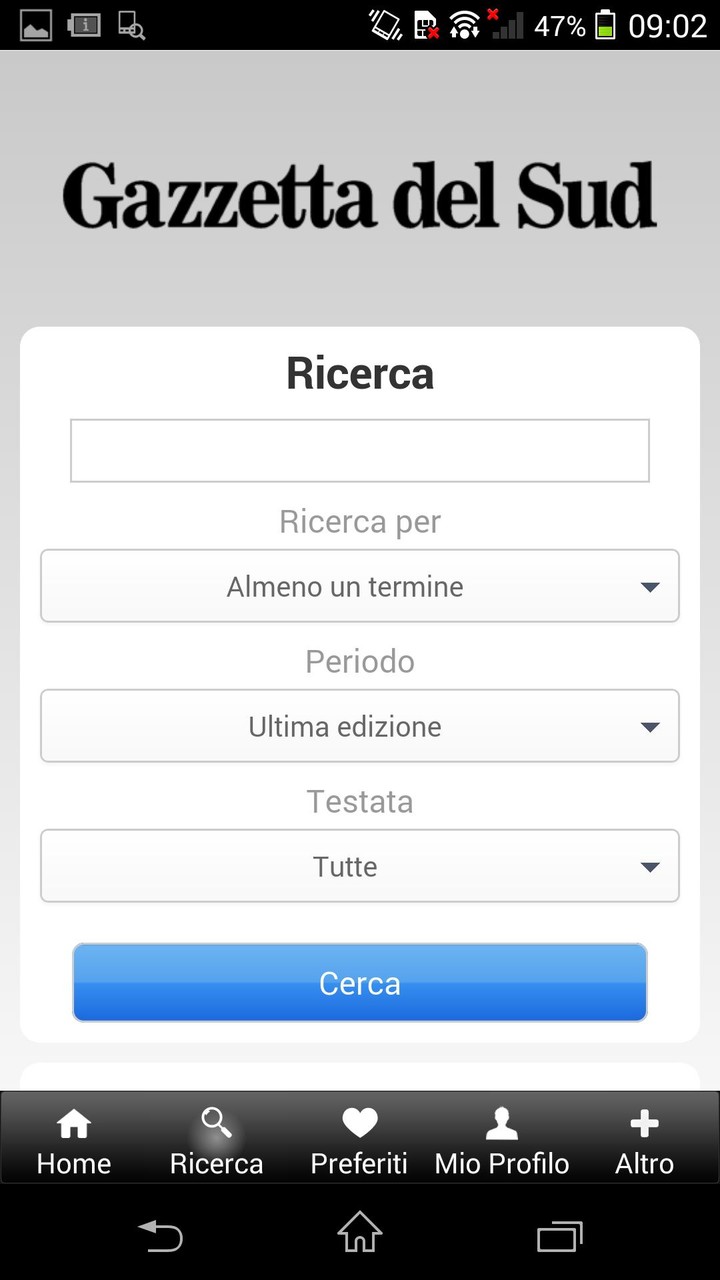720x1280 pixels.
Task: Open the 'Ultima edizione' period selector
Action: (360, 726)
